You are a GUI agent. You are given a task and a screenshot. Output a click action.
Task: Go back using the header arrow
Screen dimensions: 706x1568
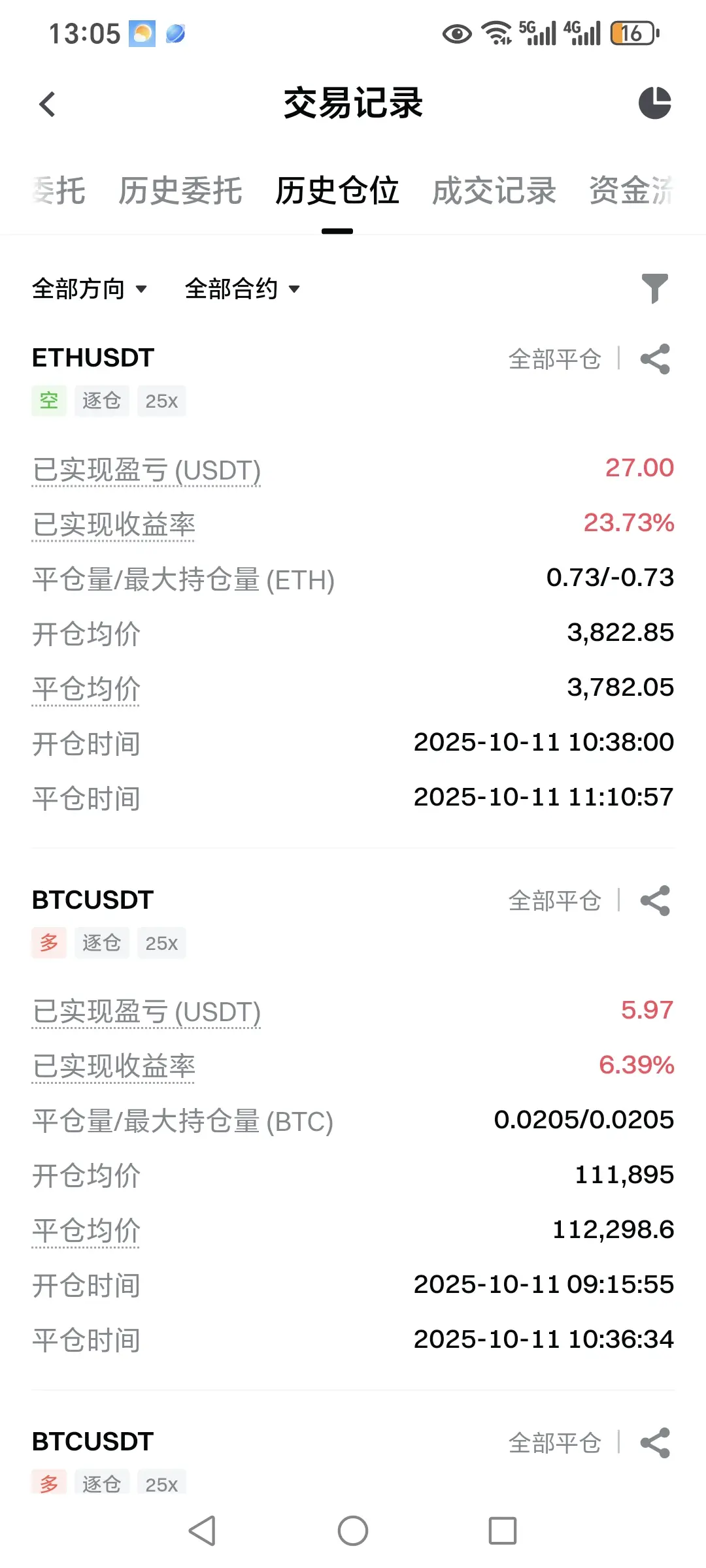(47, 104)
